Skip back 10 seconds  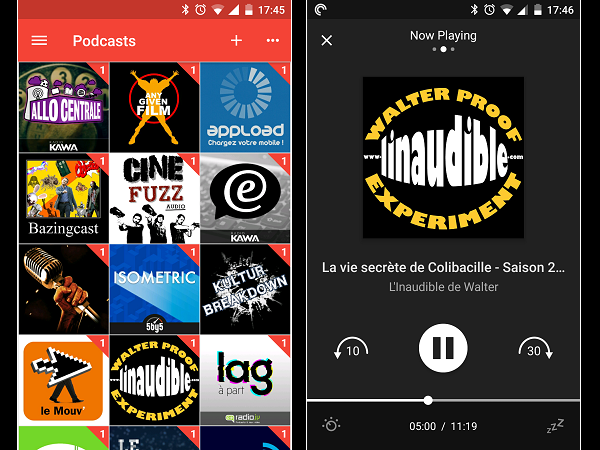point(351,349)
